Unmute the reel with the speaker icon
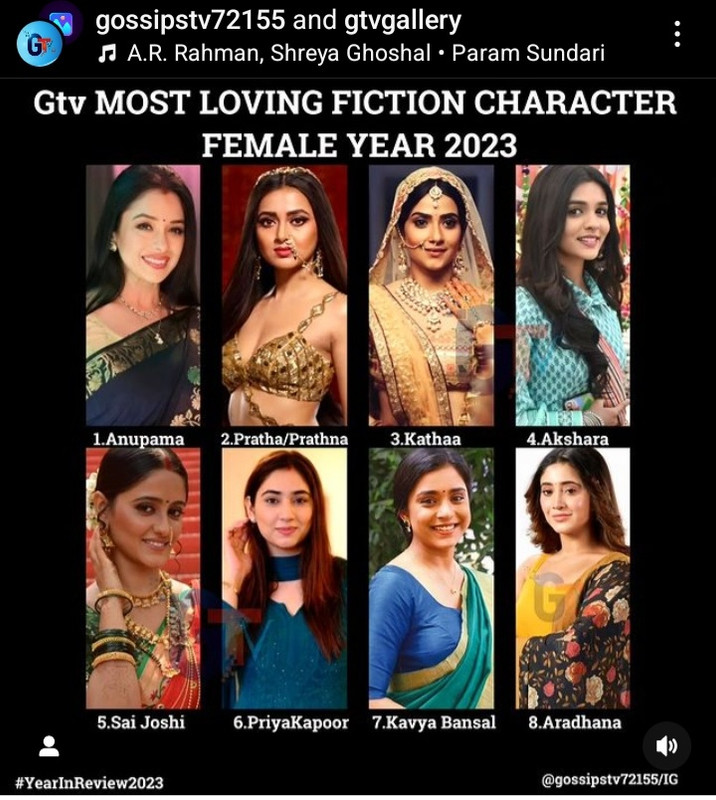 coord(666,745)
